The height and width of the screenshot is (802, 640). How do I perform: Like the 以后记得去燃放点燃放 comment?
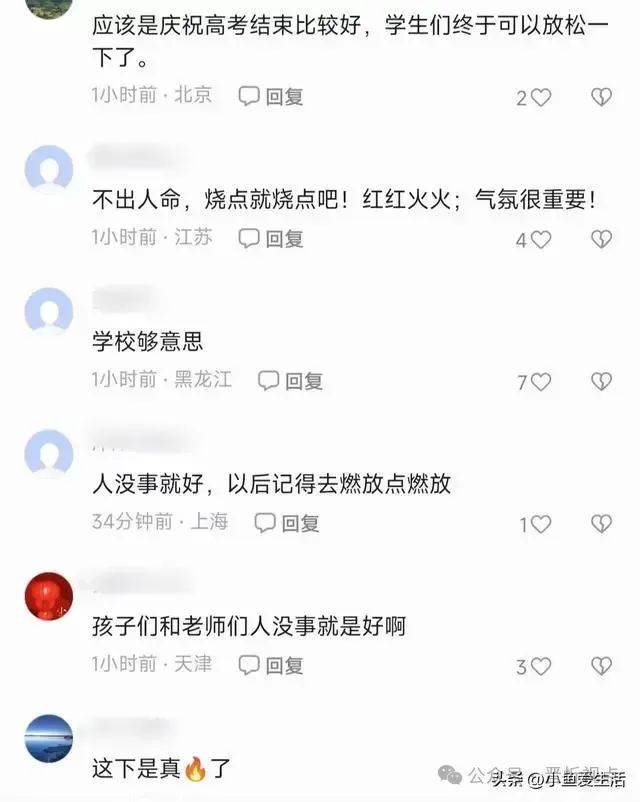coord(540,524)
